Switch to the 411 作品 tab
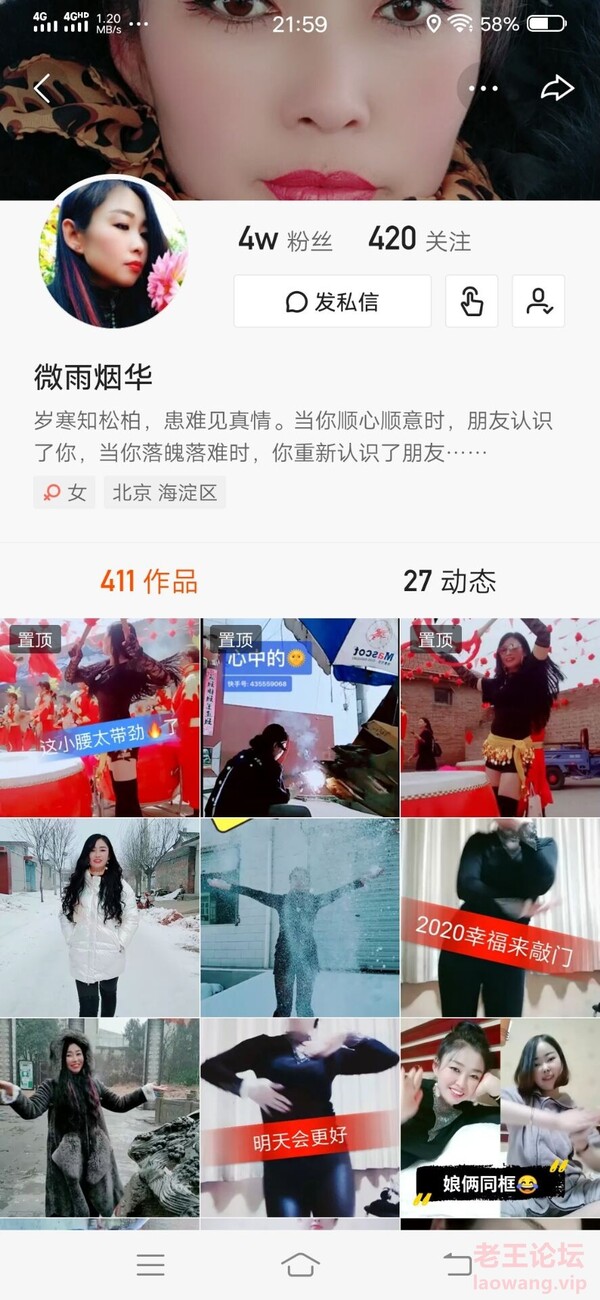Viewport: 600px width, 1300px height. (149, 581)
